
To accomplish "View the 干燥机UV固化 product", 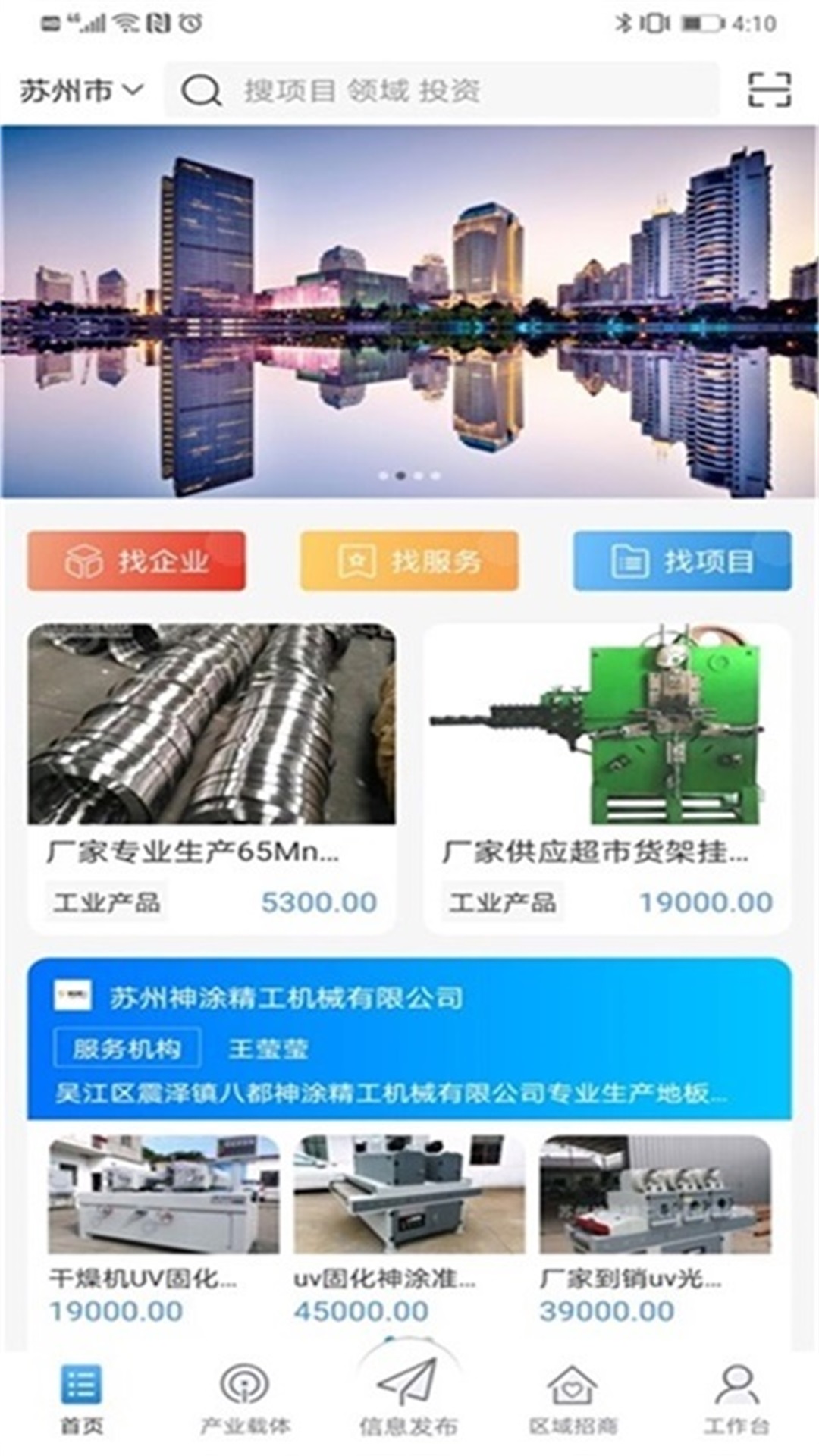I will coord(163,1228).
